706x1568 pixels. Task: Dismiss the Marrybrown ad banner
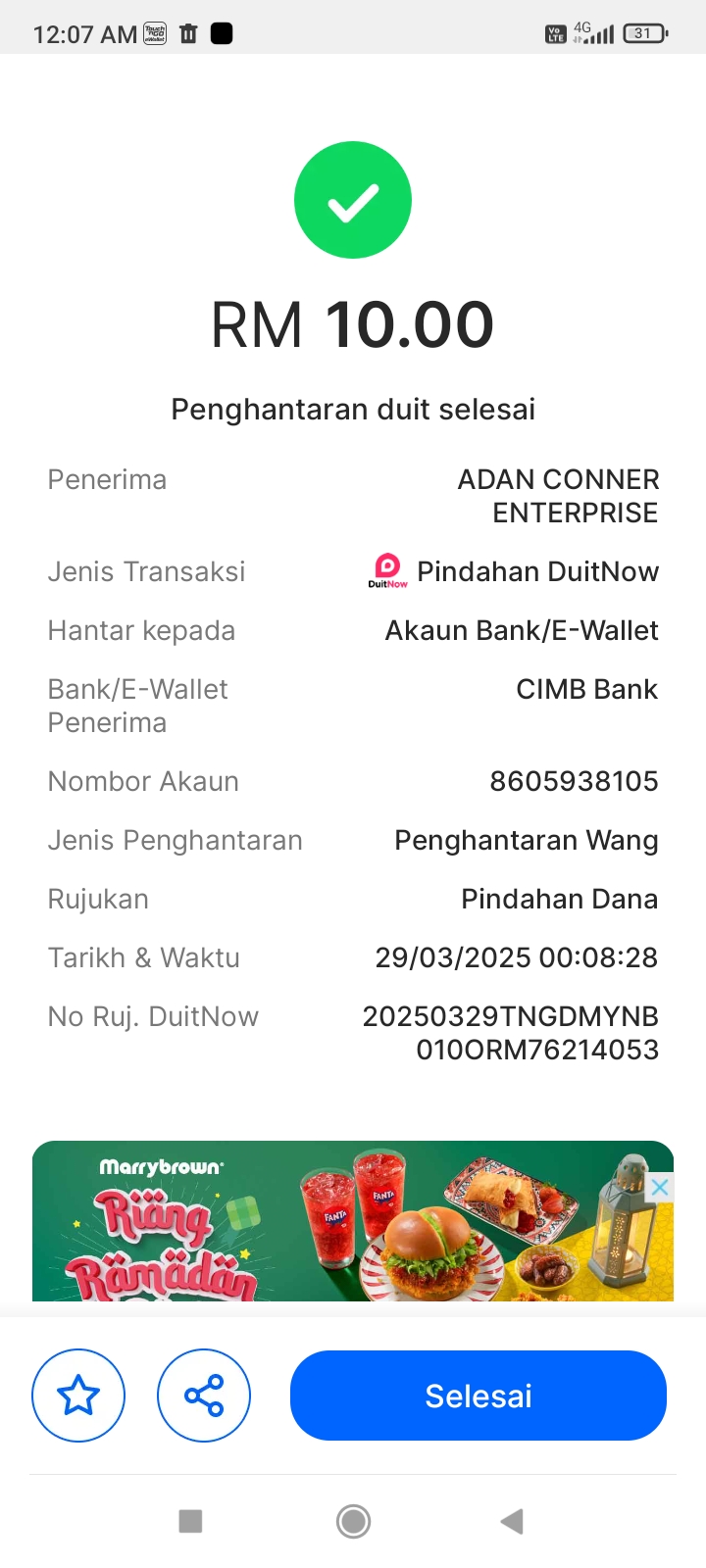(660, 1187)
